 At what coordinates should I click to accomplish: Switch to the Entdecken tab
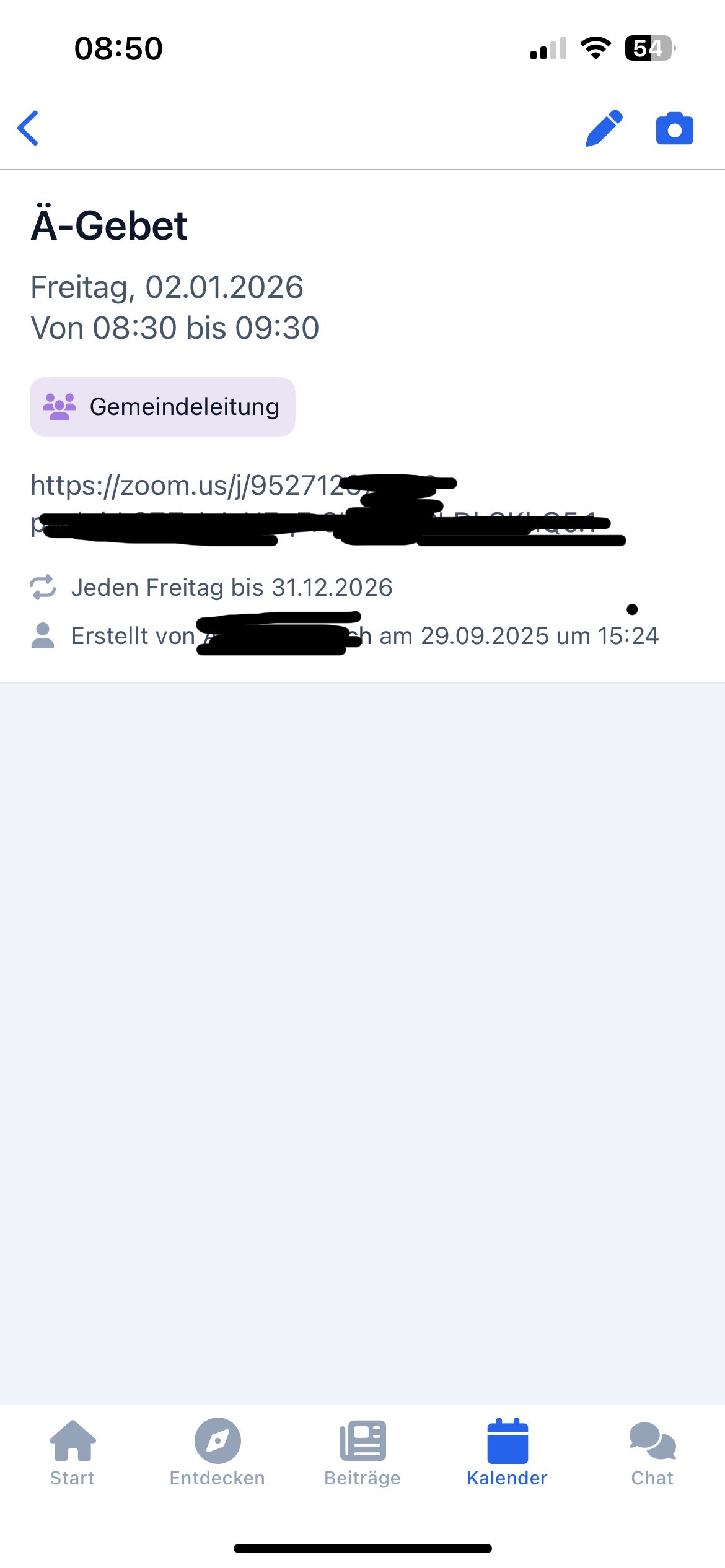coord(217,1452)
